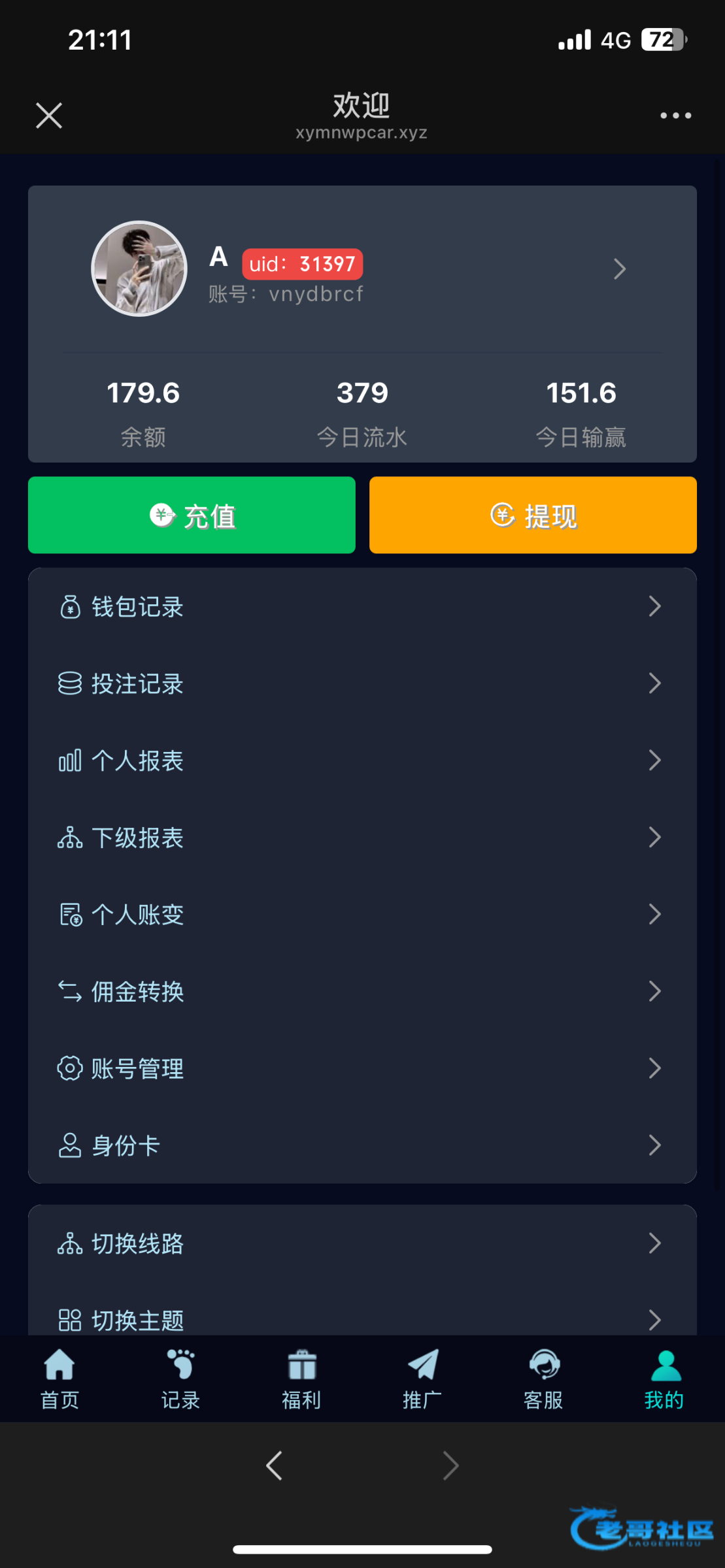Select 切换线路 switch line
This screenshot has height=1568, width=725.
tap(362, 1243)
